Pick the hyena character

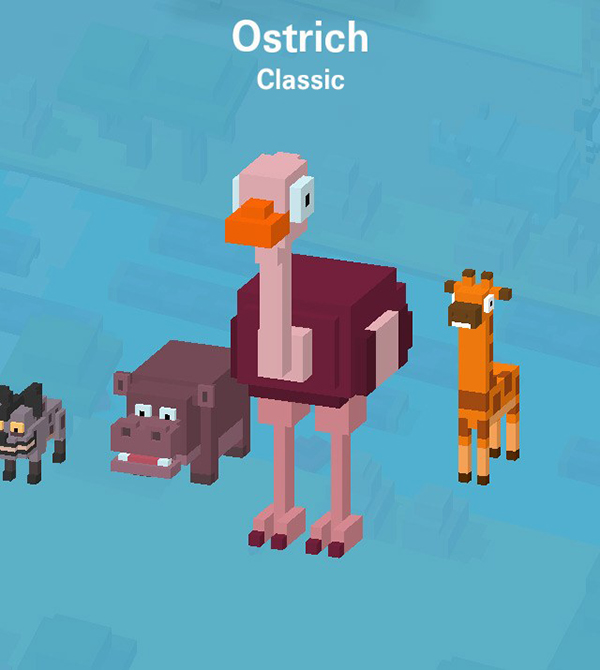(30, 432)
